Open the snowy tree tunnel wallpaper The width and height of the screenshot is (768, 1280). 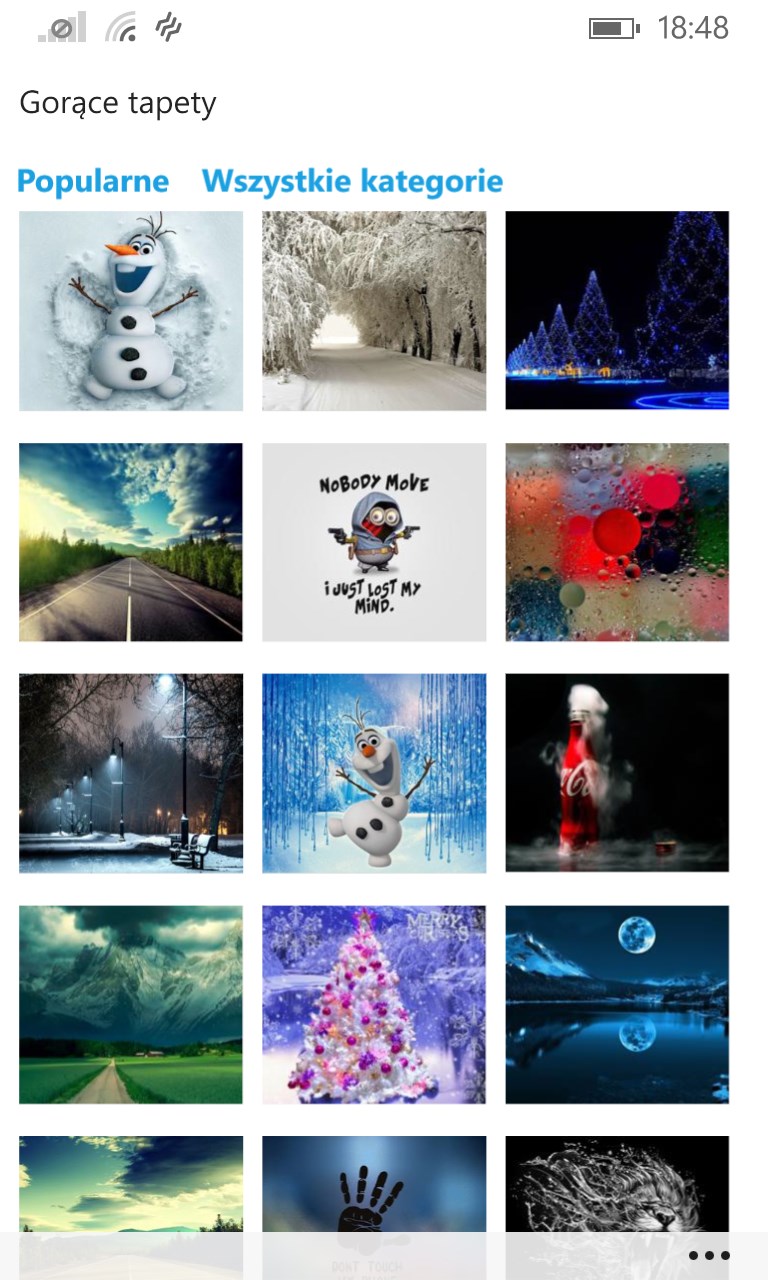[374, 311]
